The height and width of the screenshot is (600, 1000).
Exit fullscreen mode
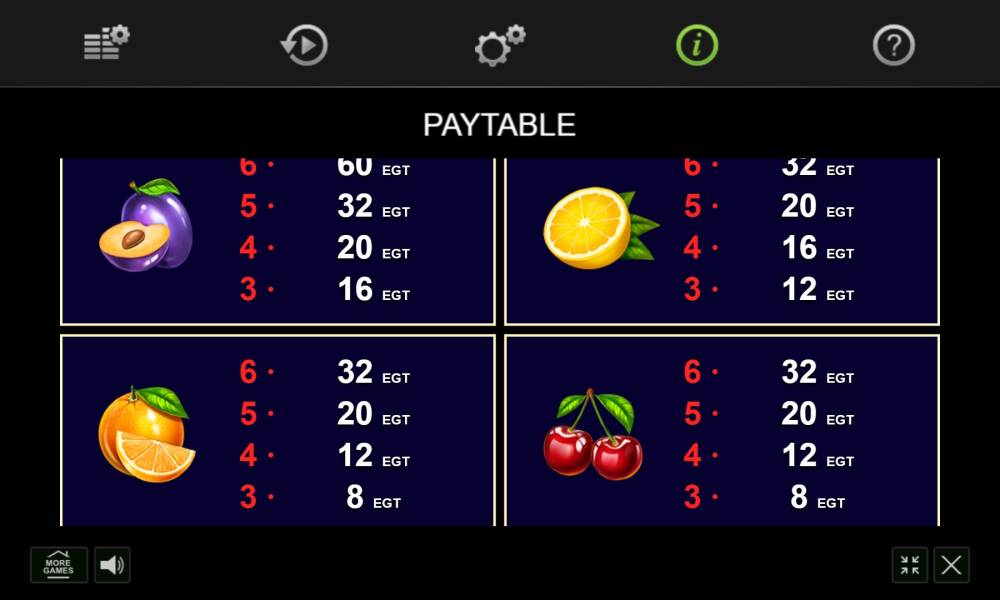click(x=910, y=565)
